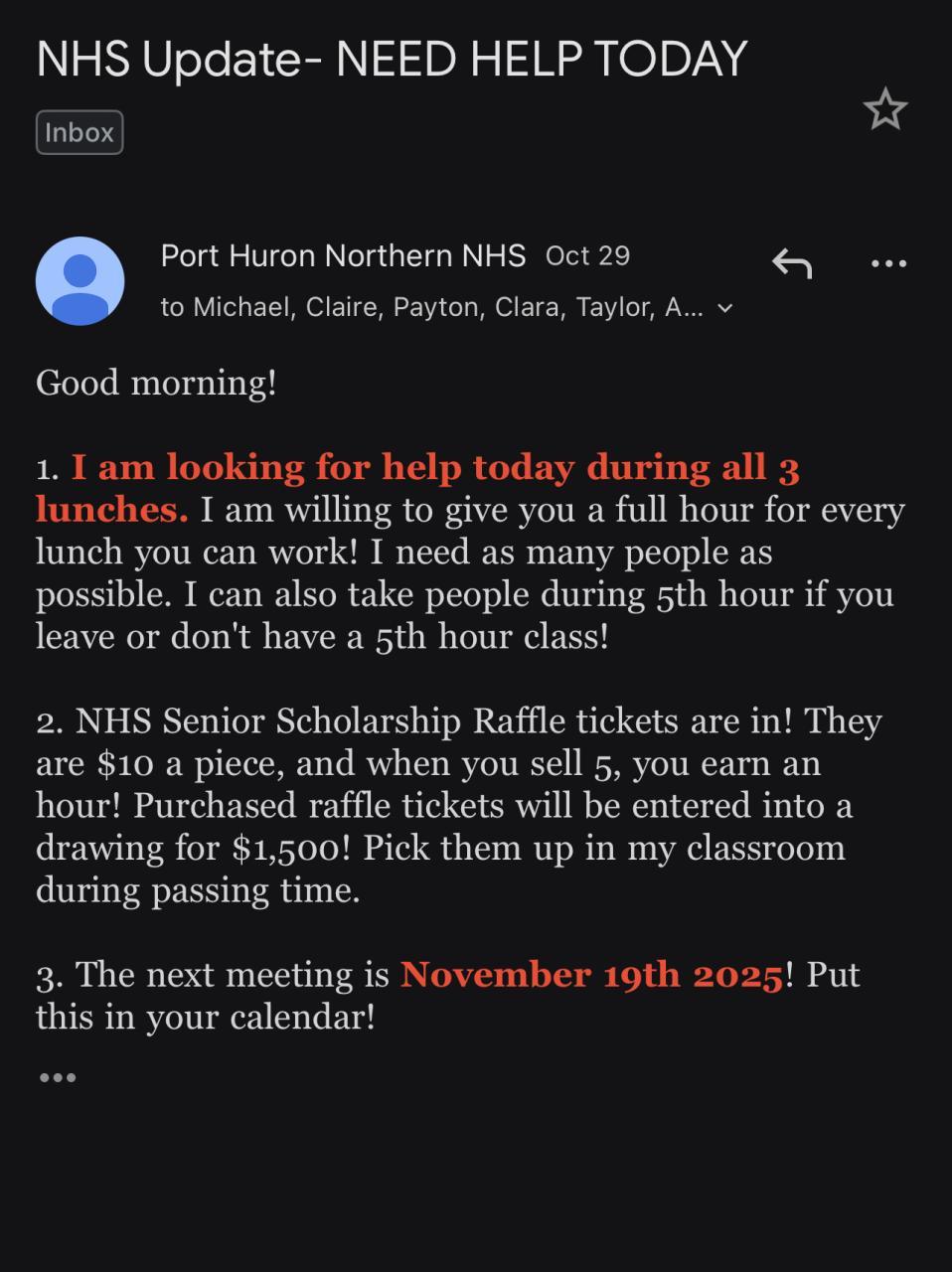Image resolution: width=952 pixels, height=1272 pixels.
Task: Expand the recipient details chevron
Action: click(x=725, y=308)
